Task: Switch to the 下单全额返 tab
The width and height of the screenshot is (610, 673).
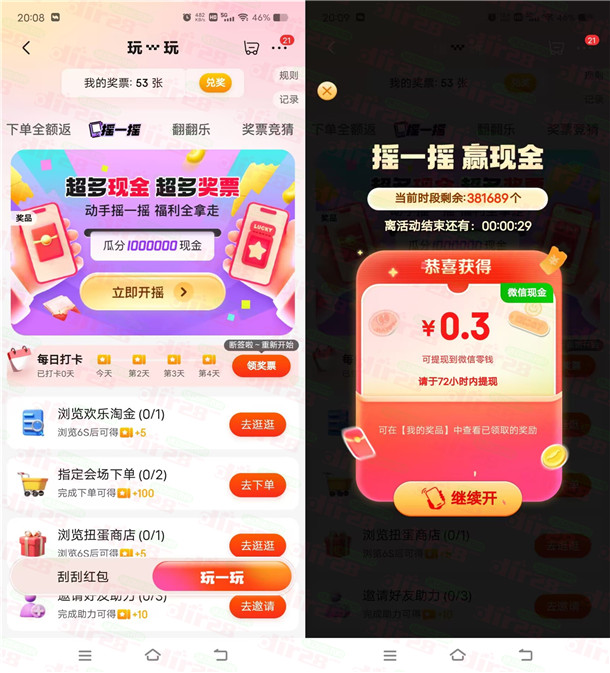Action: [39, 129]
